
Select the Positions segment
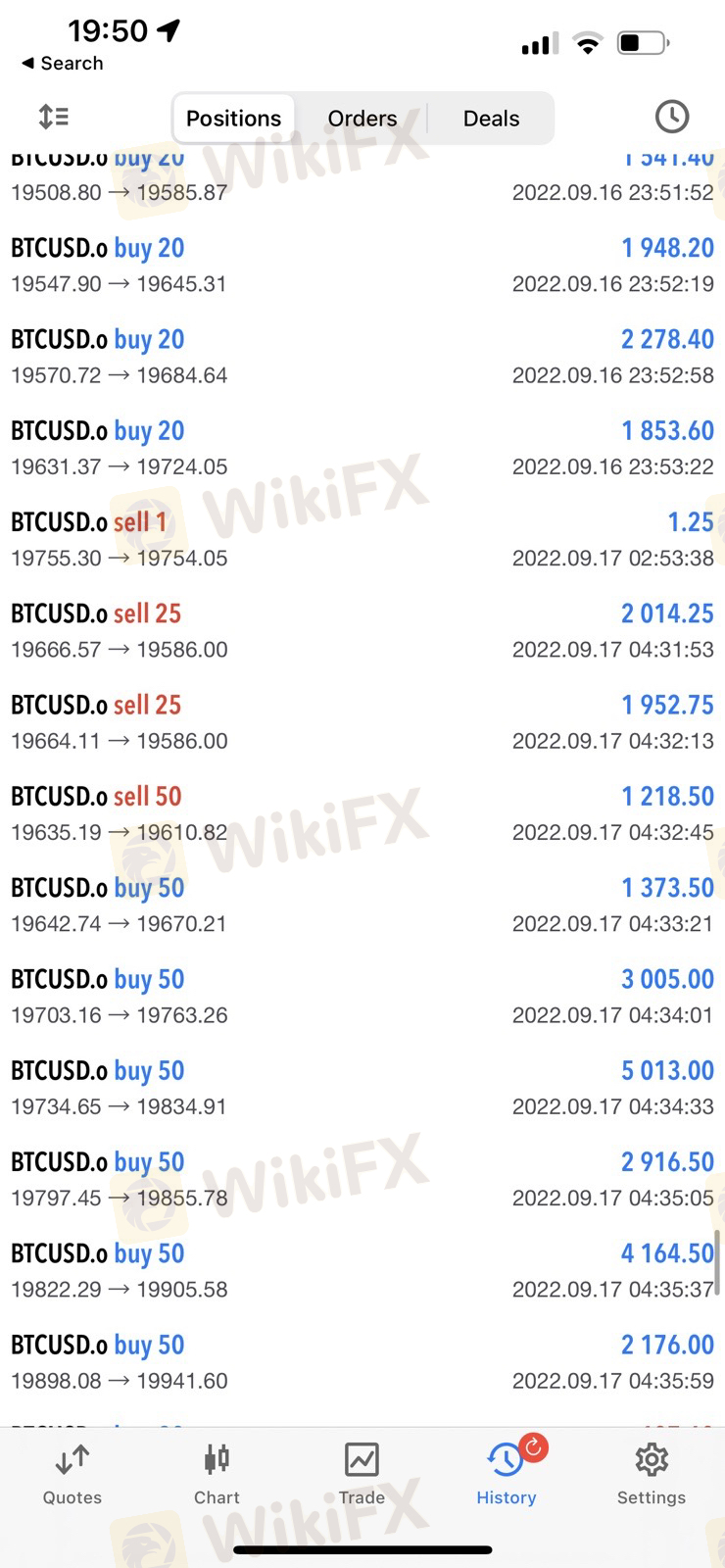tap(233, 119)
